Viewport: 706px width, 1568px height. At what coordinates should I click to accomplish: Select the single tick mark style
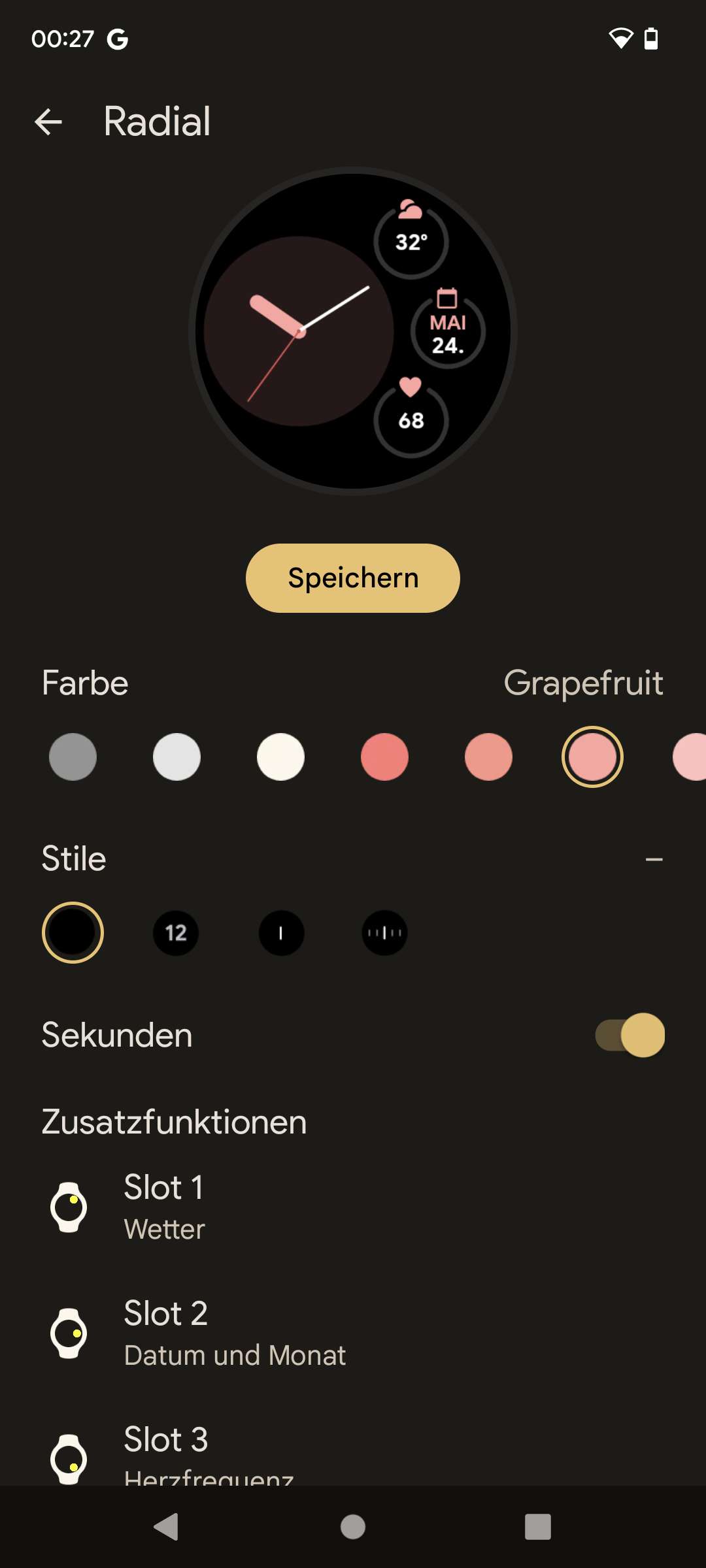click(x=281, y=932)
